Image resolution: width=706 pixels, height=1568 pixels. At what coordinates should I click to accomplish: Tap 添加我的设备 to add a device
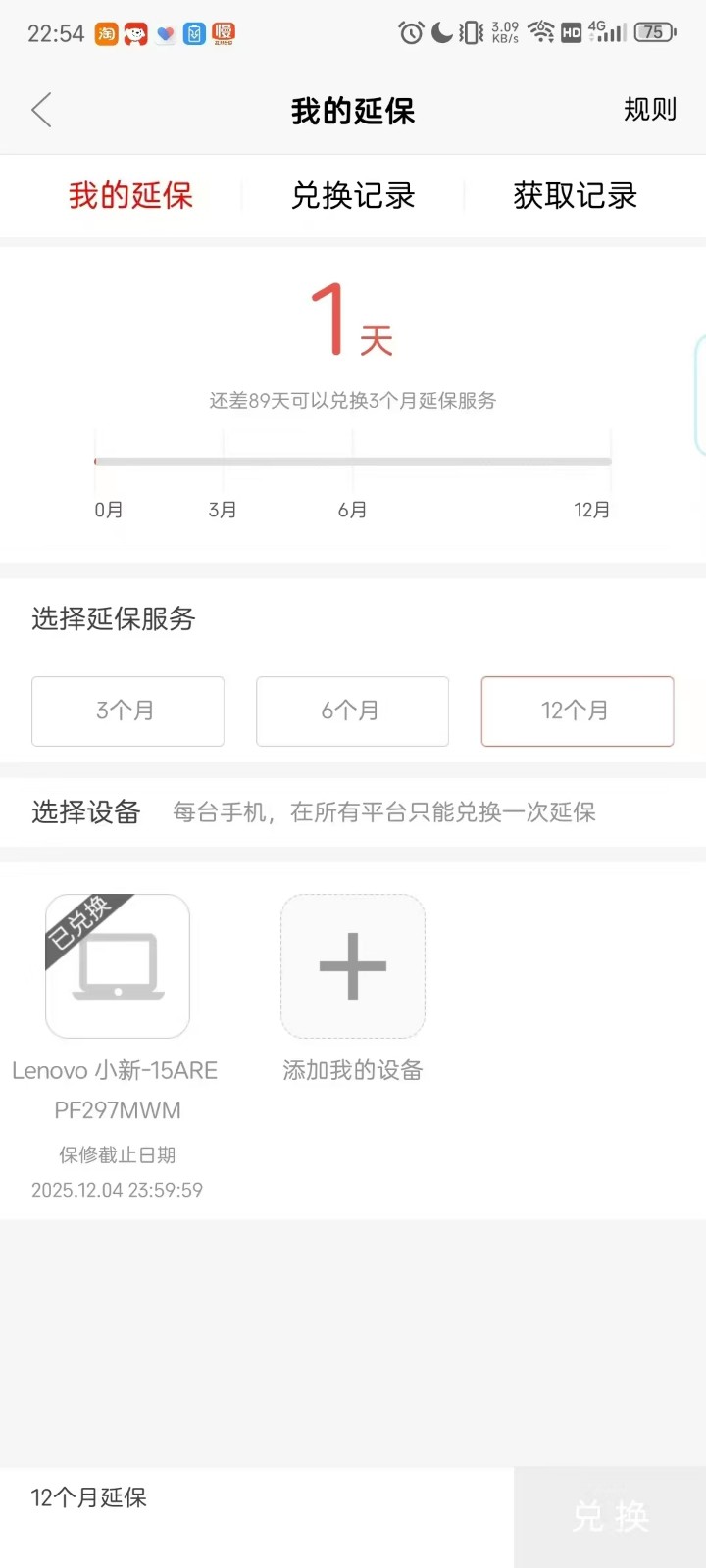353,966
